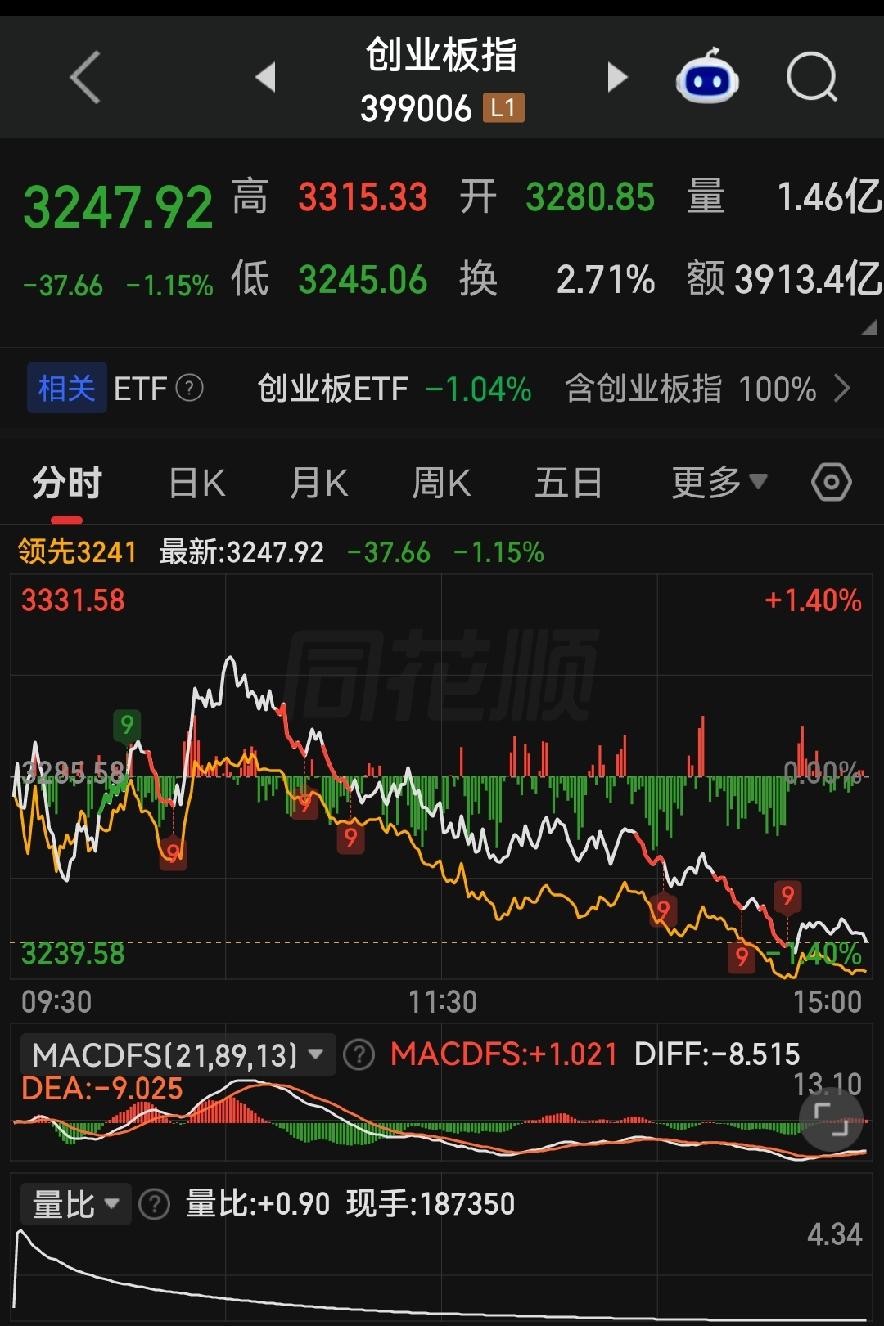Expand the 更多 chart period dropdown
884x1326 pixels.
click(x=719, y=483)
